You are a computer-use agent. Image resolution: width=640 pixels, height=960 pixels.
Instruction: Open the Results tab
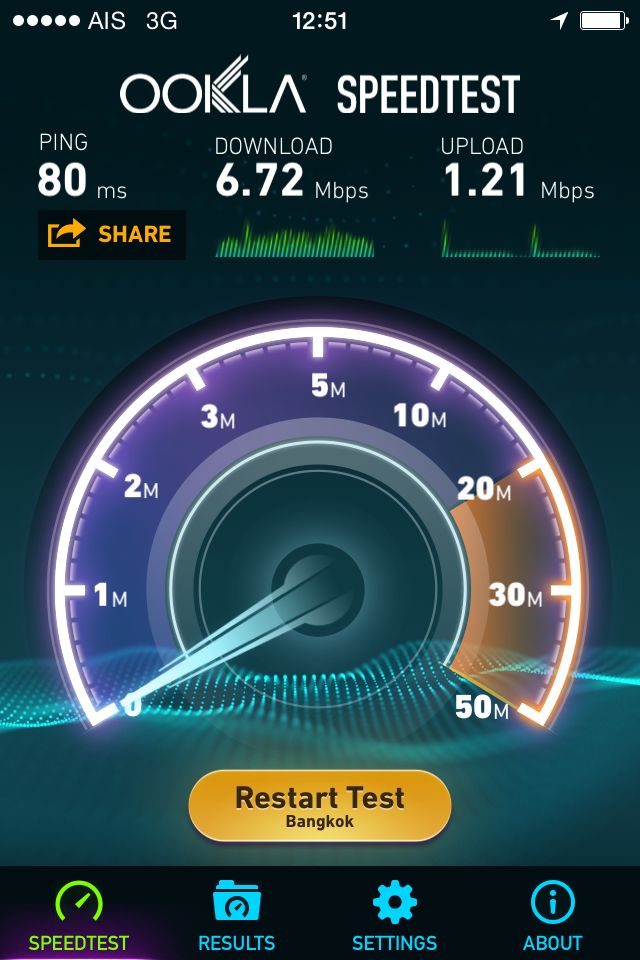coord(237,915)
